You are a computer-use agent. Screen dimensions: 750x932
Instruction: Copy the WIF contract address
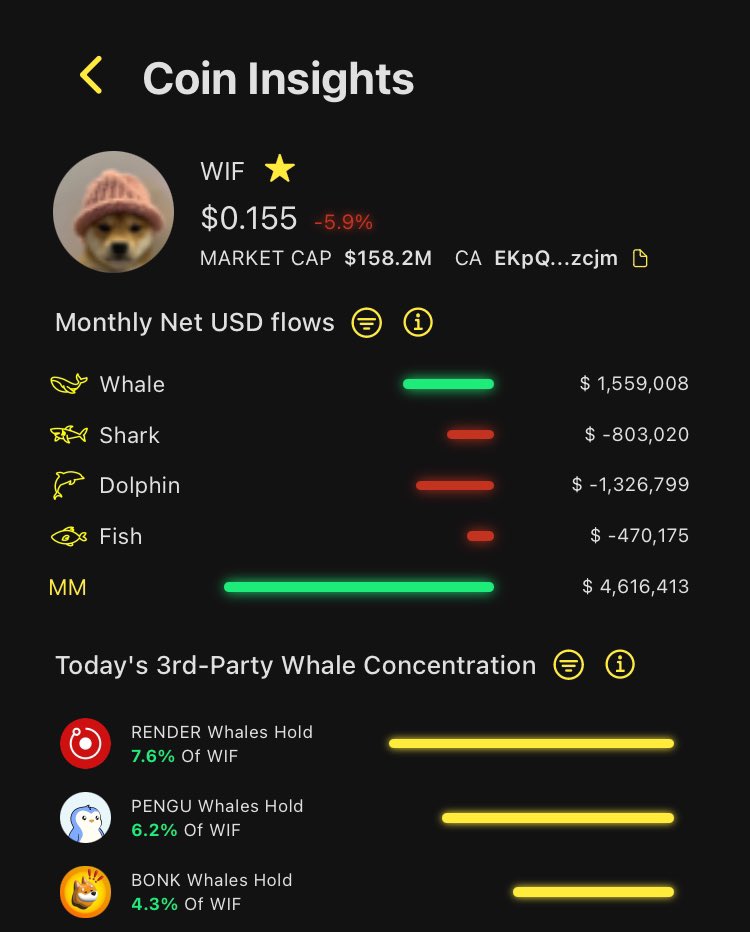click(640, 259)
